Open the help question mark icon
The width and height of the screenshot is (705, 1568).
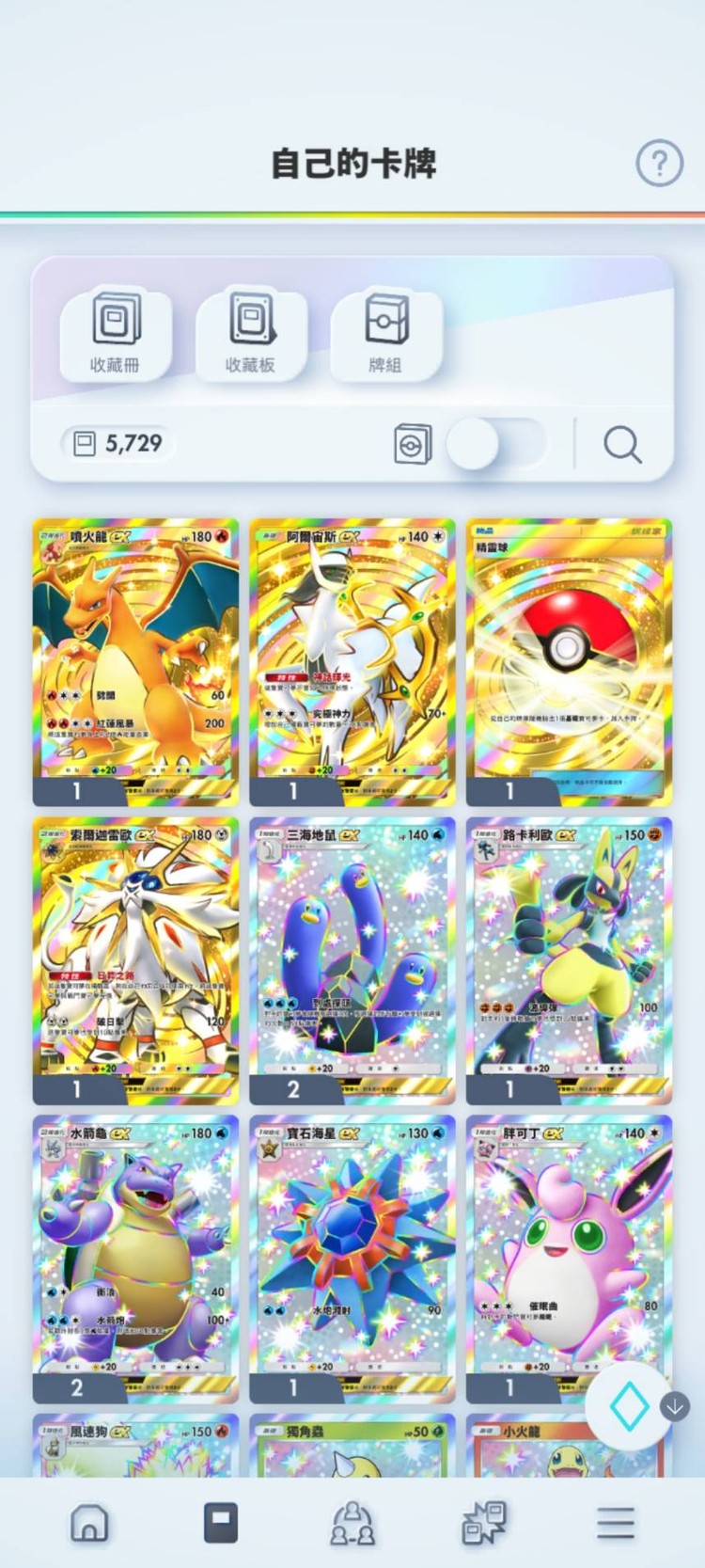coord(659,163)
